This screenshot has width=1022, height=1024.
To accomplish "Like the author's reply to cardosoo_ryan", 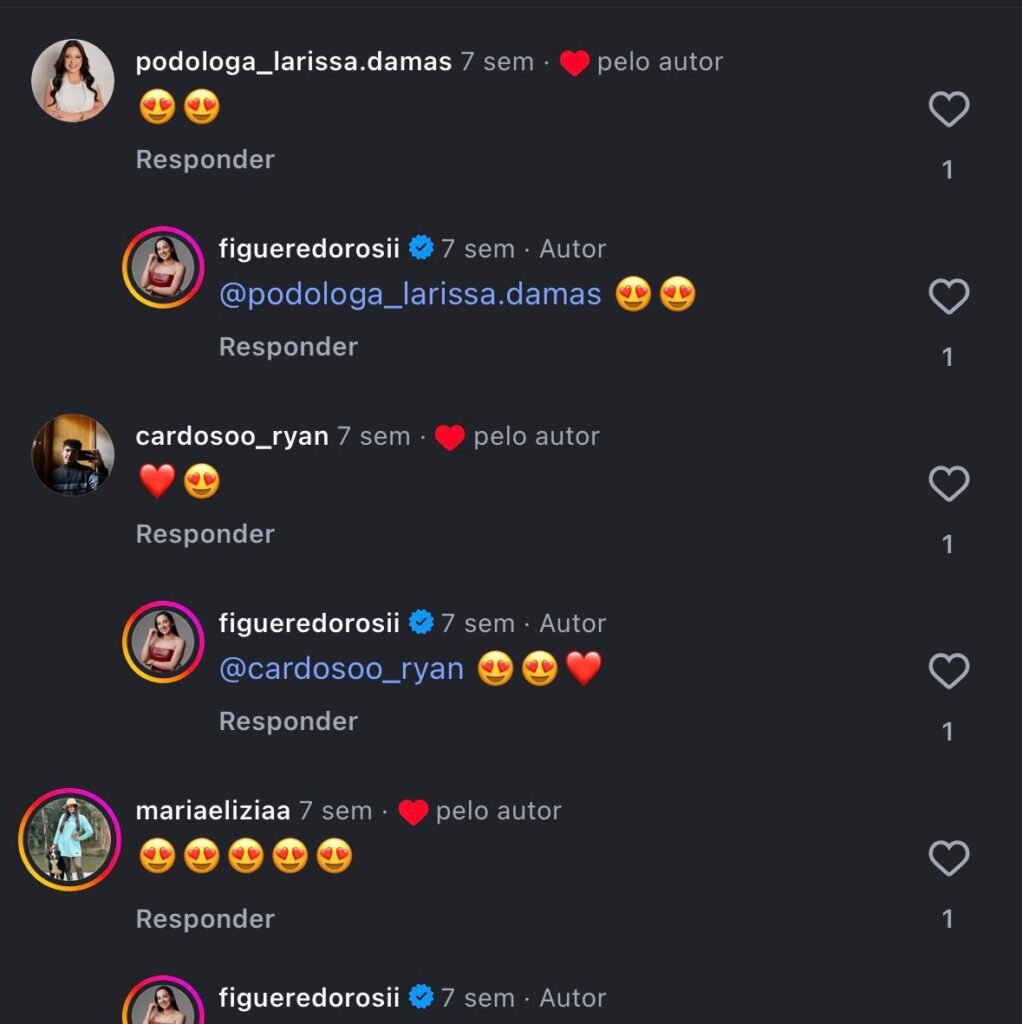I will pos(948,671).
